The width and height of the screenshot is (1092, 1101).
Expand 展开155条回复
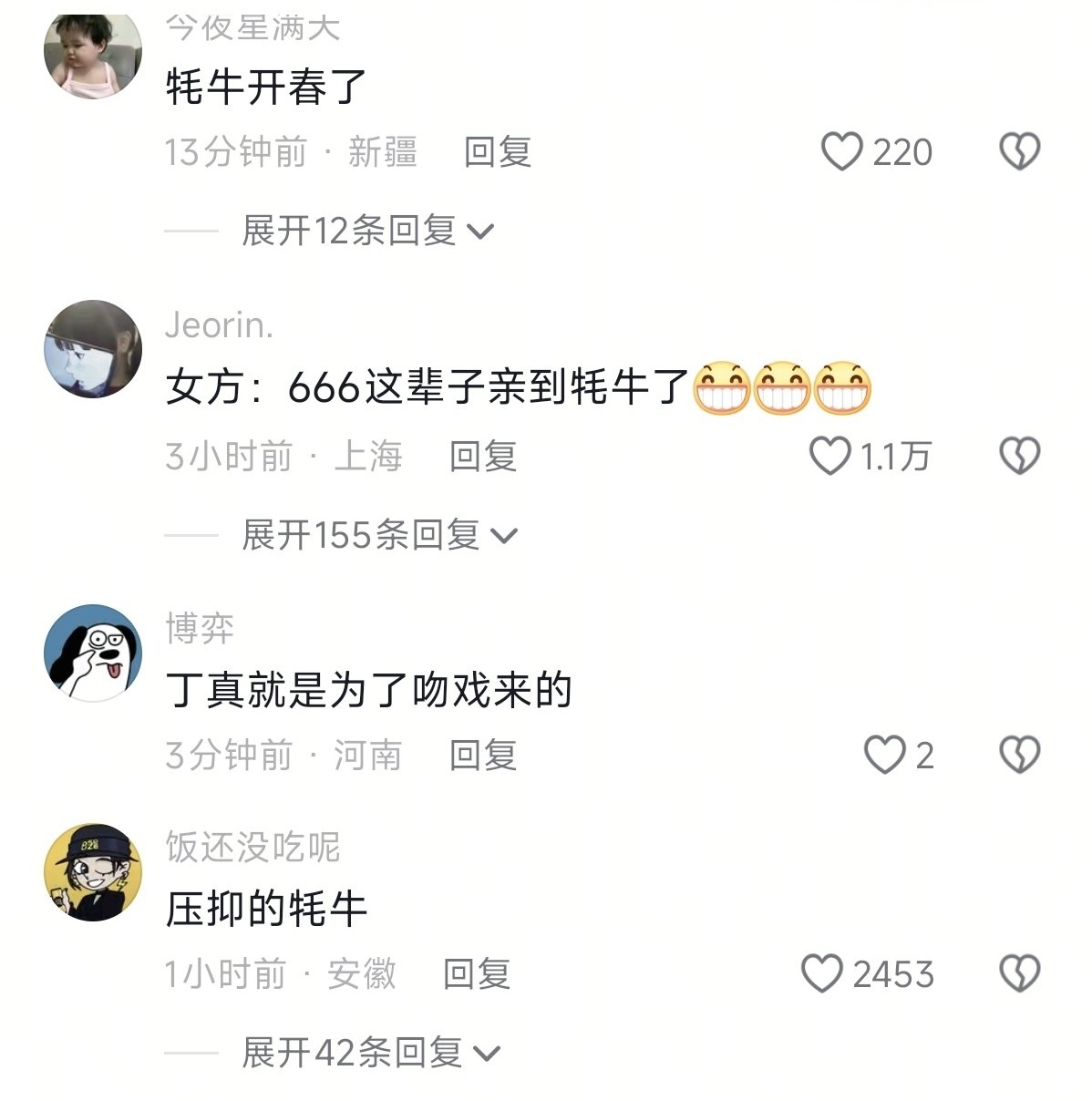click(378, 534)
